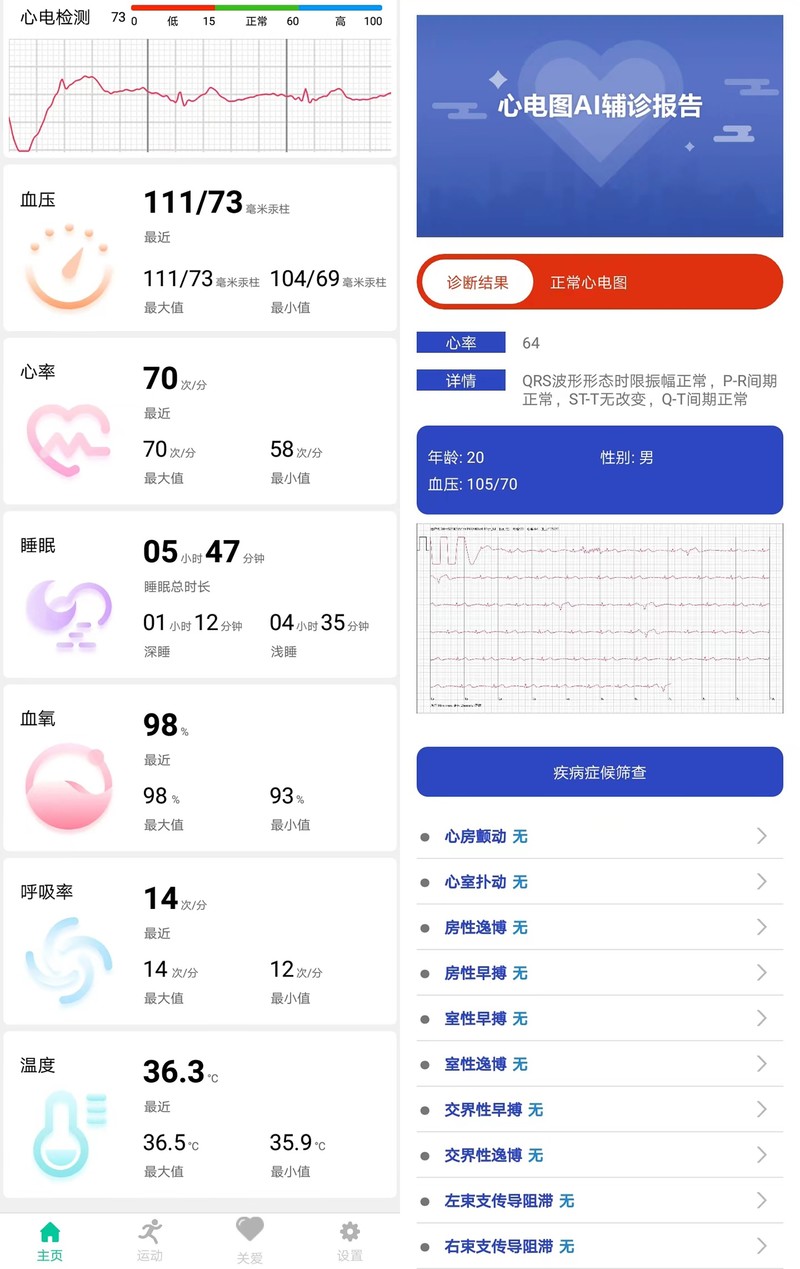Open details for 右束支传导阻滞
This screenshot has height=1269, width=800.
[599, 1246]
